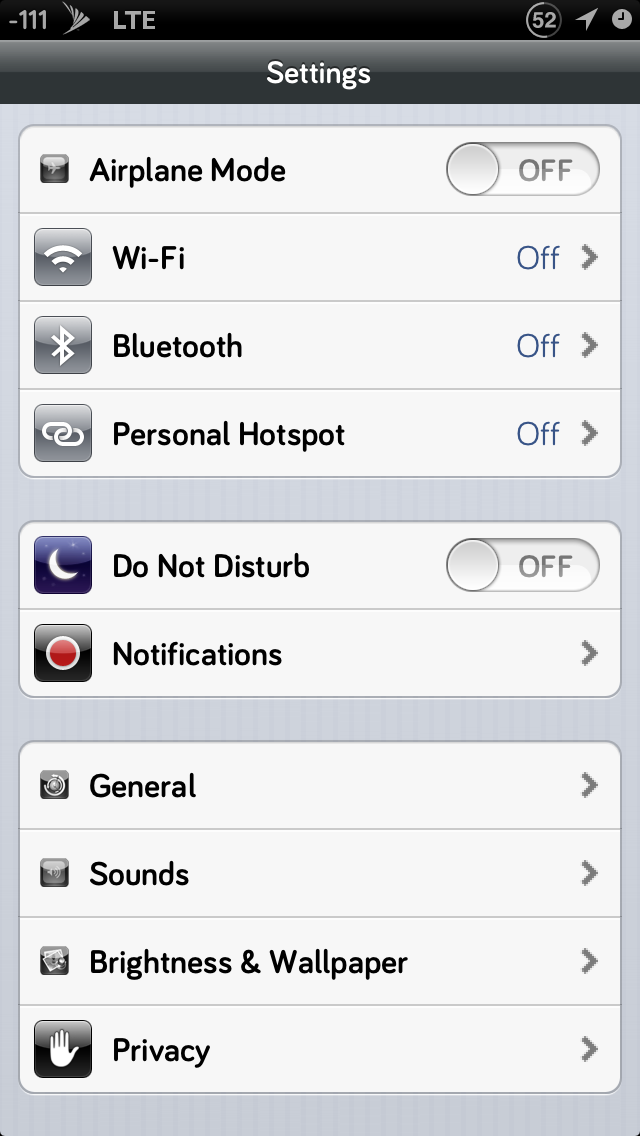Screen dimensions: 640x1136
Task: Open Personal Hotspot settings
Action: [320, 433]
